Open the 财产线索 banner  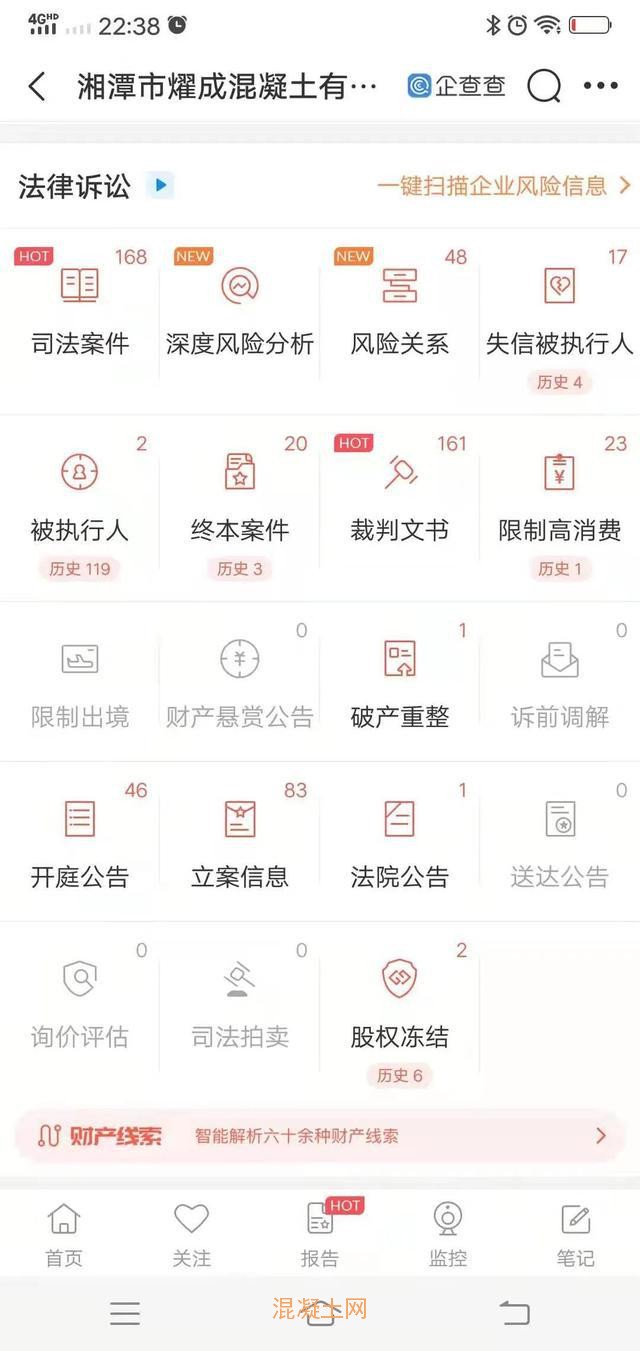tap(320, 1136)
